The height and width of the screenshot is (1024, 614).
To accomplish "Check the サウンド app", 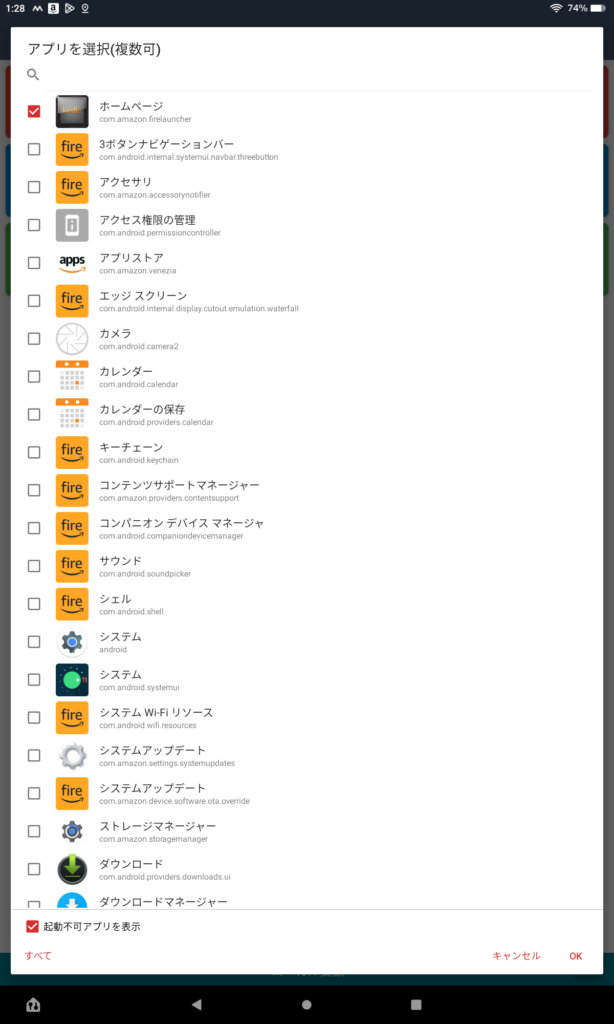I will [34, 566].
